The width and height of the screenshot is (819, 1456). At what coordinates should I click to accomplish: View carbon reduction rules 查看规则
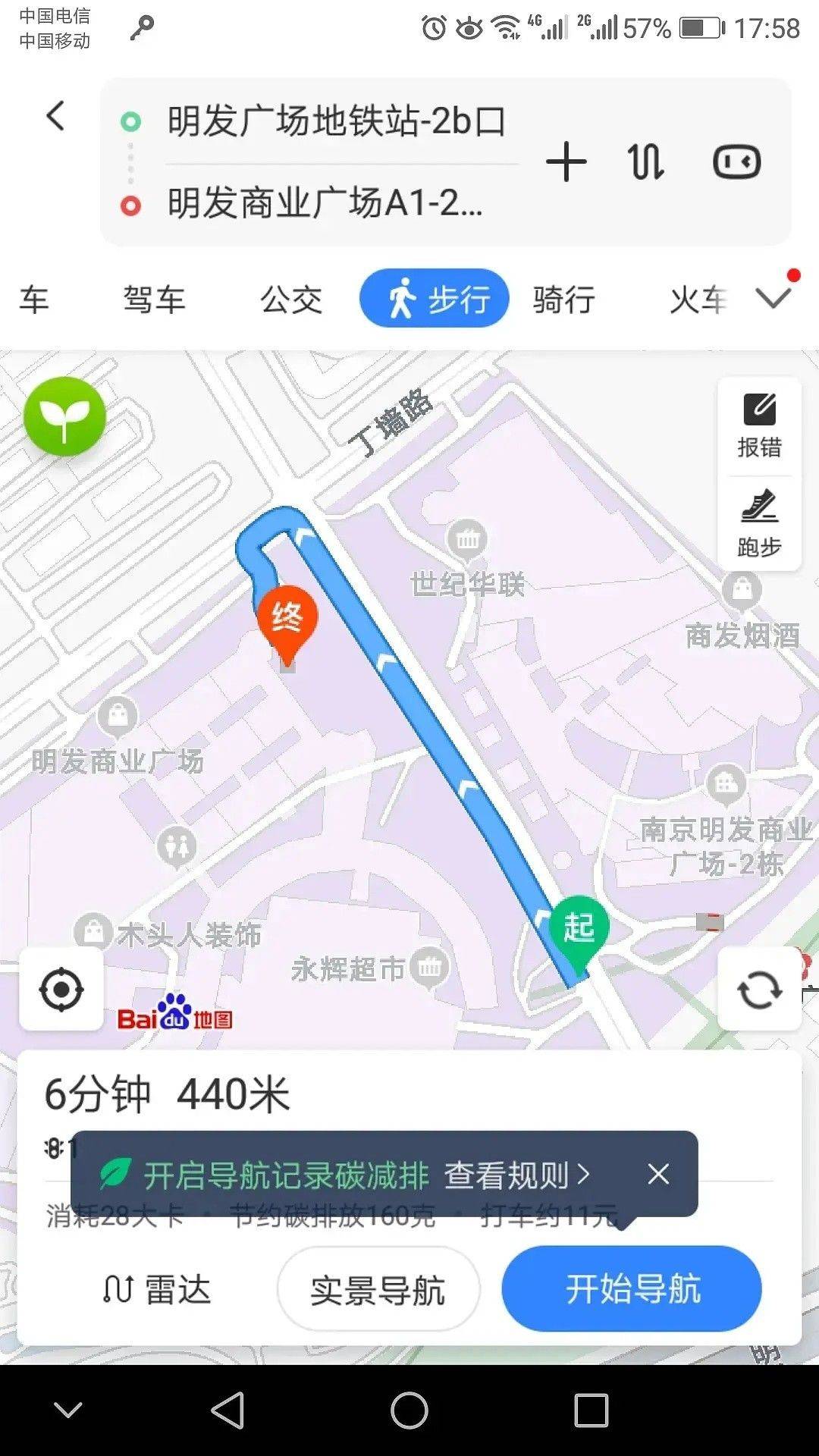(x=516, y=1175)
